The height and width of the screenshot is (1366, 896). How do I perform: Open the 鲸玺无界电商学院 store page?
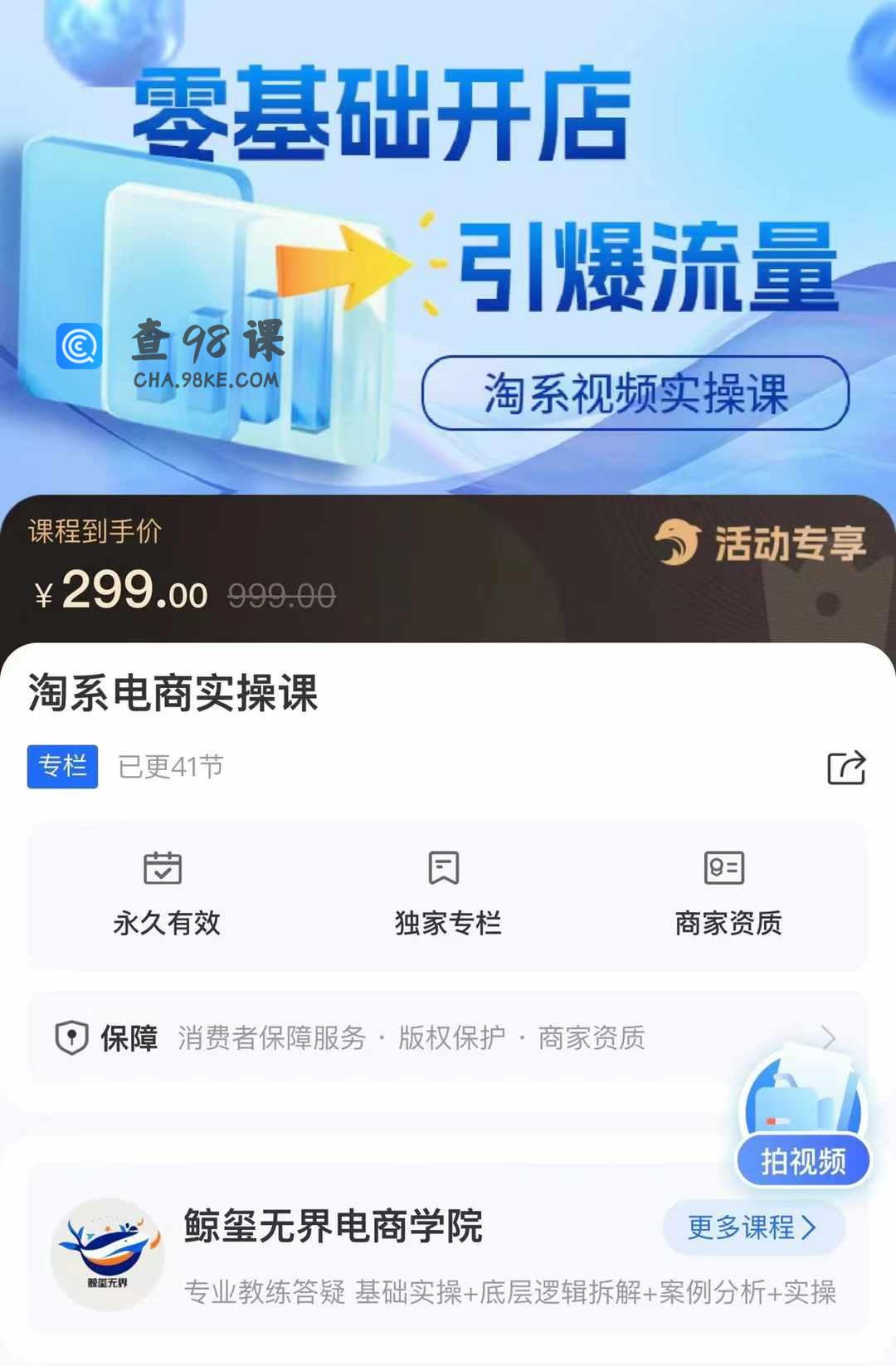tap(334, 1226)
